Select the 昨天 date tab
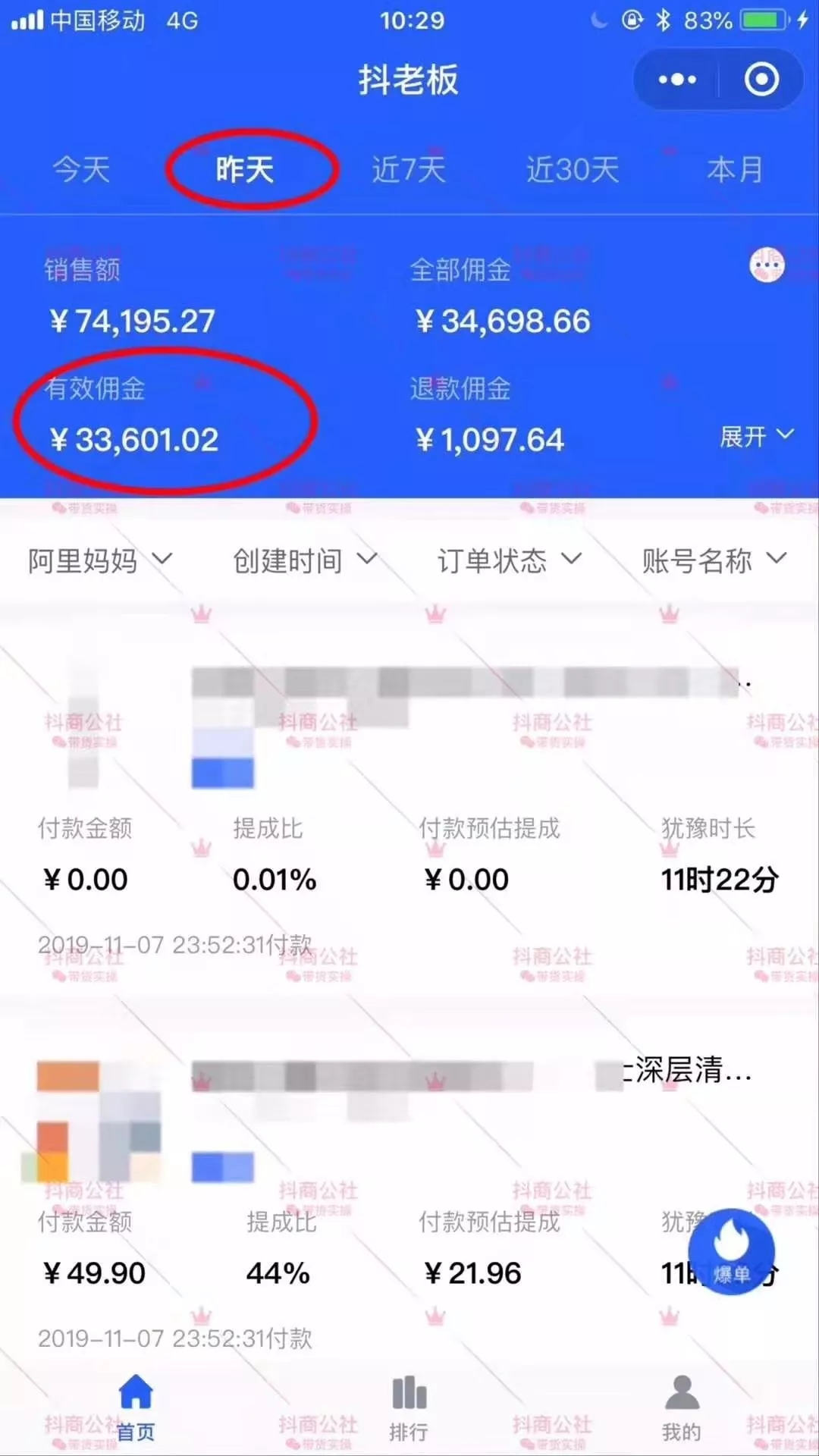Viewport: 819px width, 1456px height. tap(244, 169)
